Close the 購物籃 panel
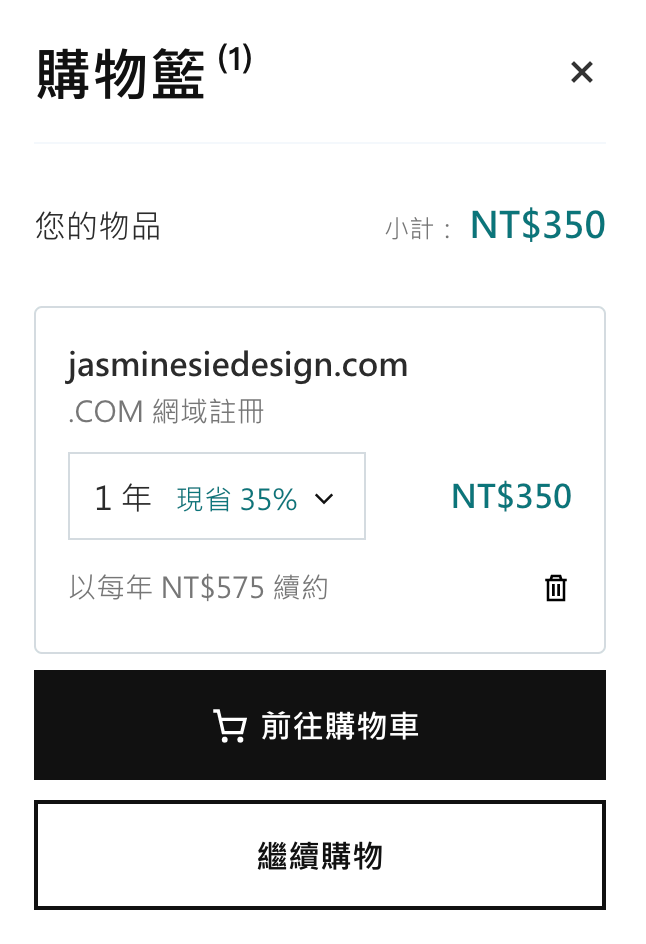 coord(581,72)
